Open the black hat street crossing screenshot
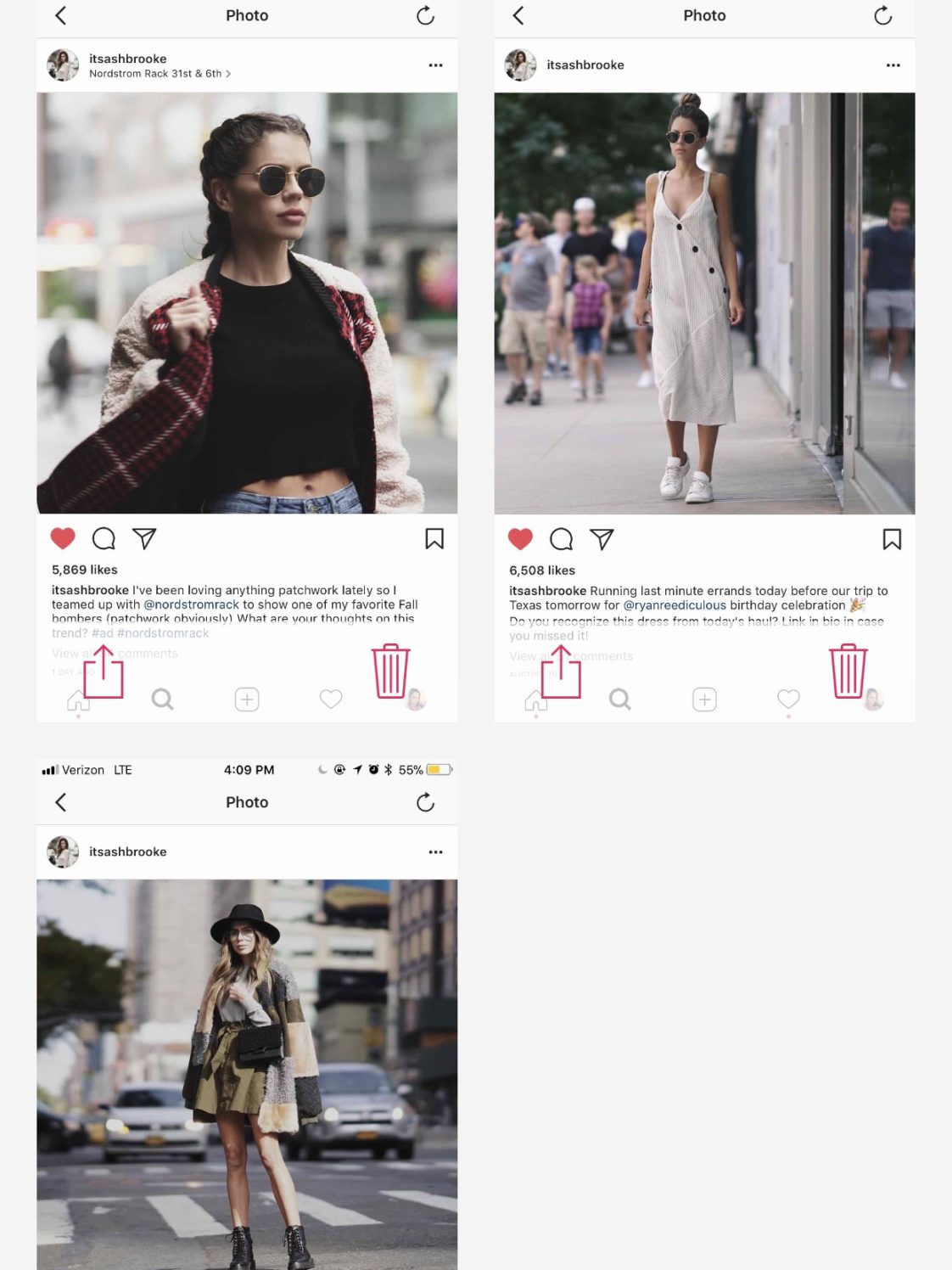952x1270 pixels. [247, 1070]
